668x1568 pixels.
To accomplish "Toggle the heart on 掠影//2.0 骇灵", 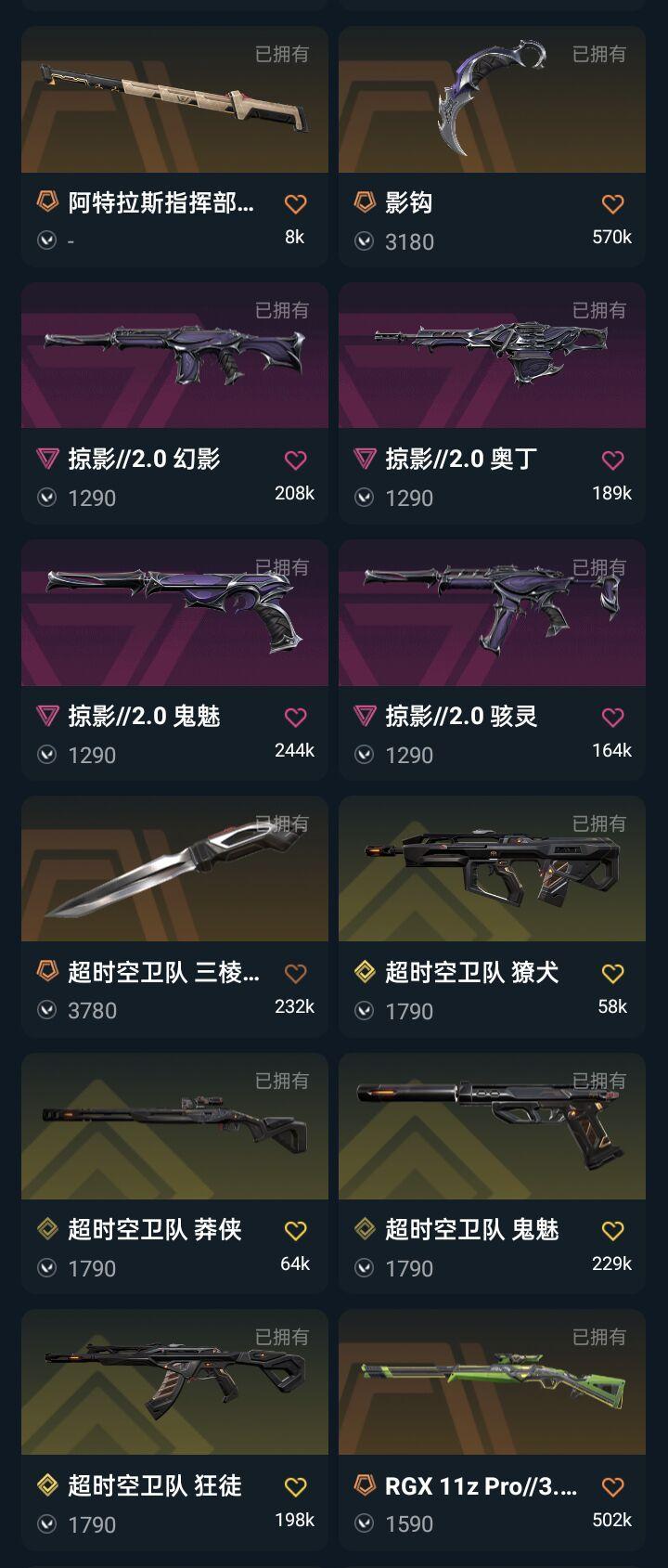I will (610, 717).
